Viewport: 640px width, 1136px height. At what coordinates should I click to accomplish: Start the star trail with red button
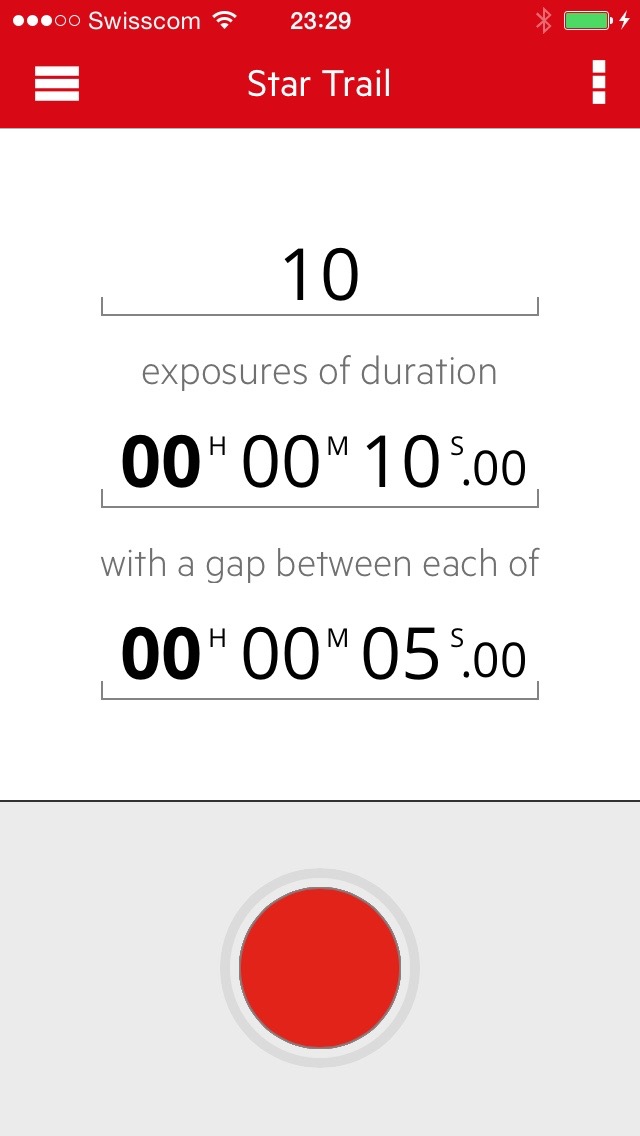(x=320, y=967)
